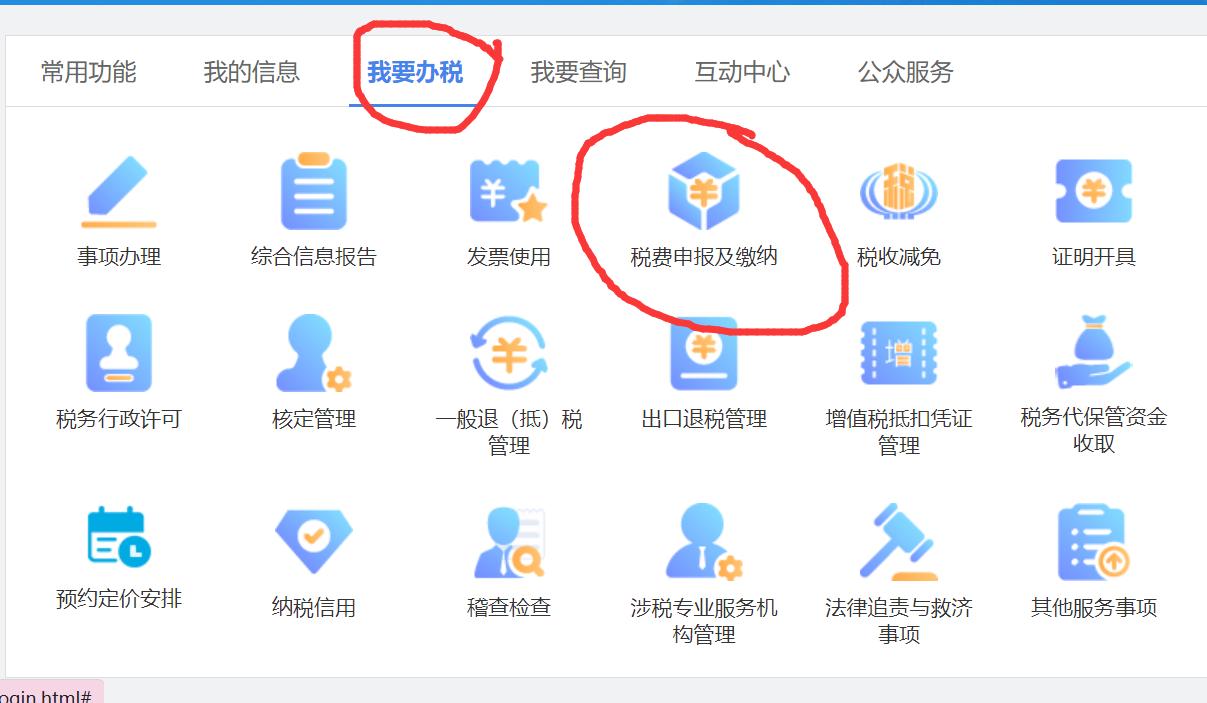Image resolution: width=1207 pixels, height=703 pixels.
Task: Switch to the 公众服务 tab
Action: pos(905,72)
